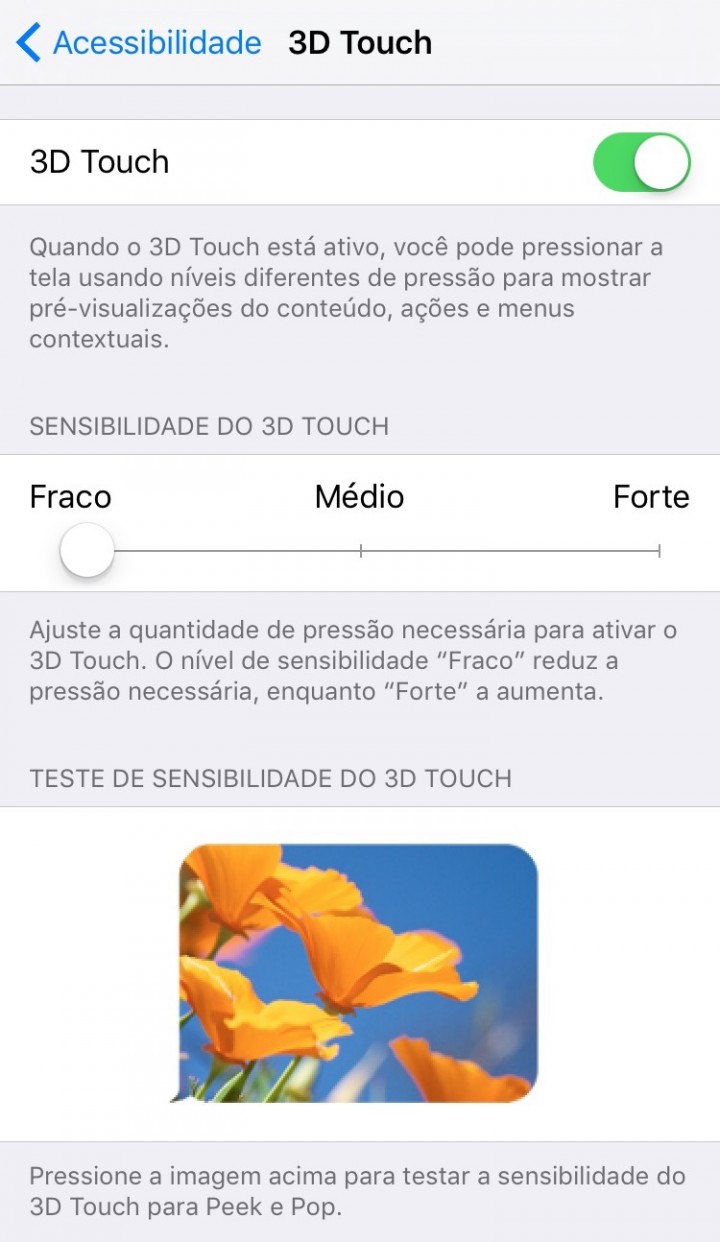Screen dimensions: 720x1242
Task: Tap the poppy photo to test Peek
Action: tap(358, 970)
